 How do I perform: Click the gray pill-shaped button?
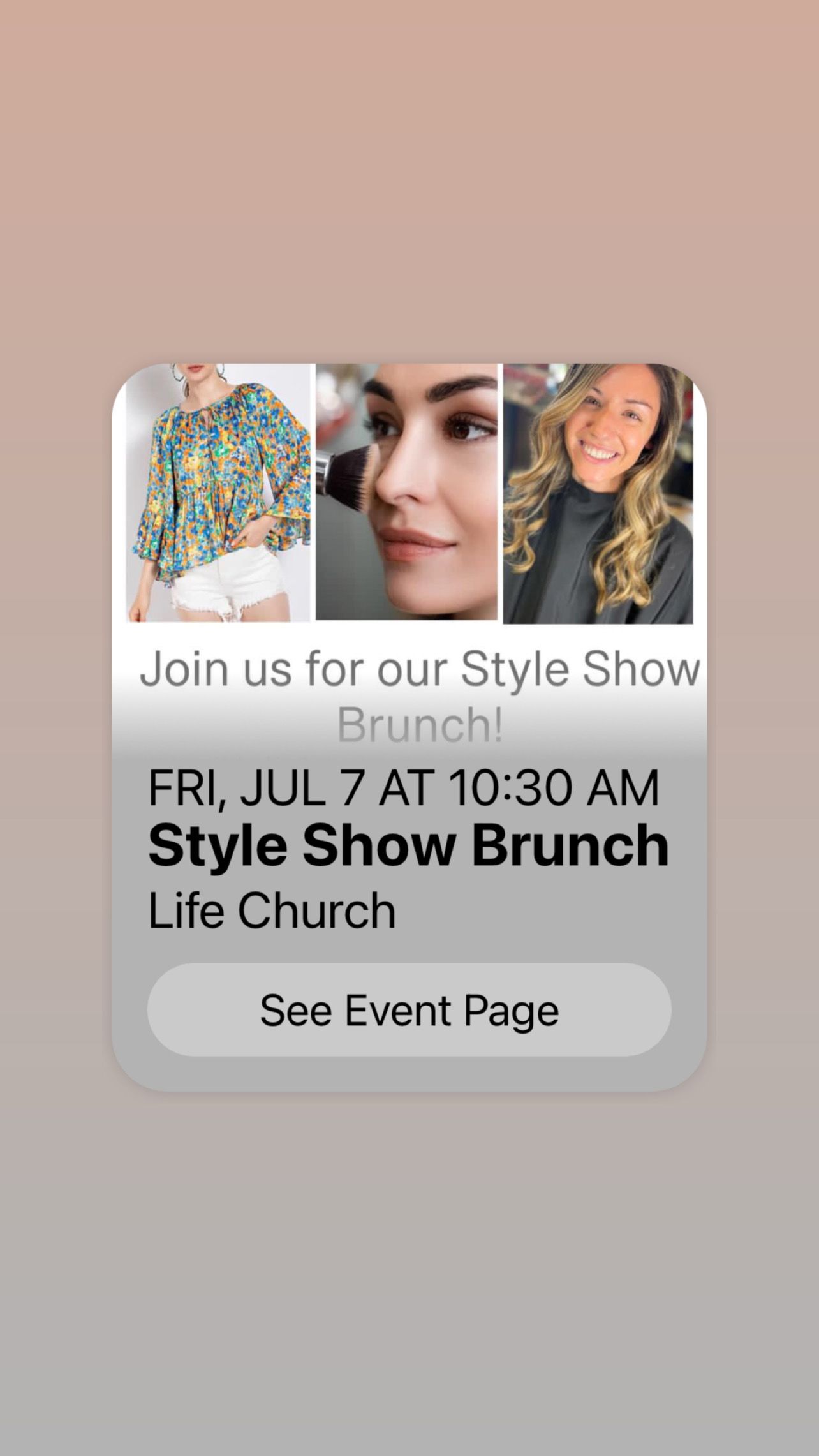tap(409, 1009)
